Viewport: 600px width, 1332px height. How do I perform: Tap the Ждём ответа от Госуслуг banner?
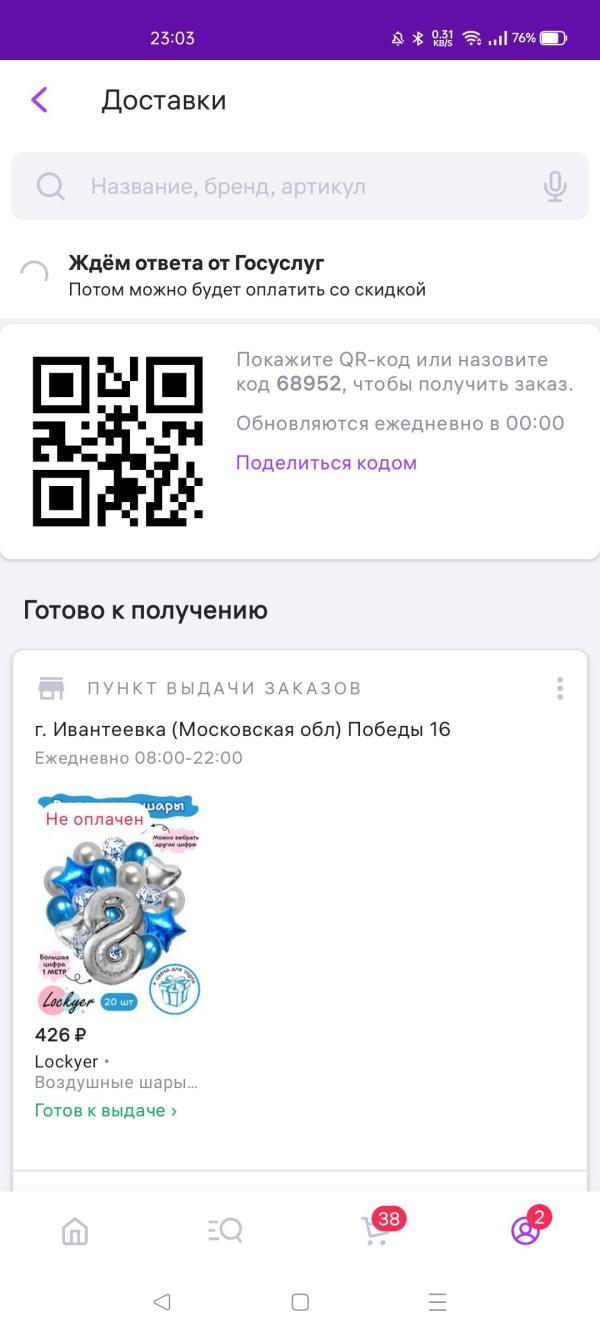tap(245, 276)
